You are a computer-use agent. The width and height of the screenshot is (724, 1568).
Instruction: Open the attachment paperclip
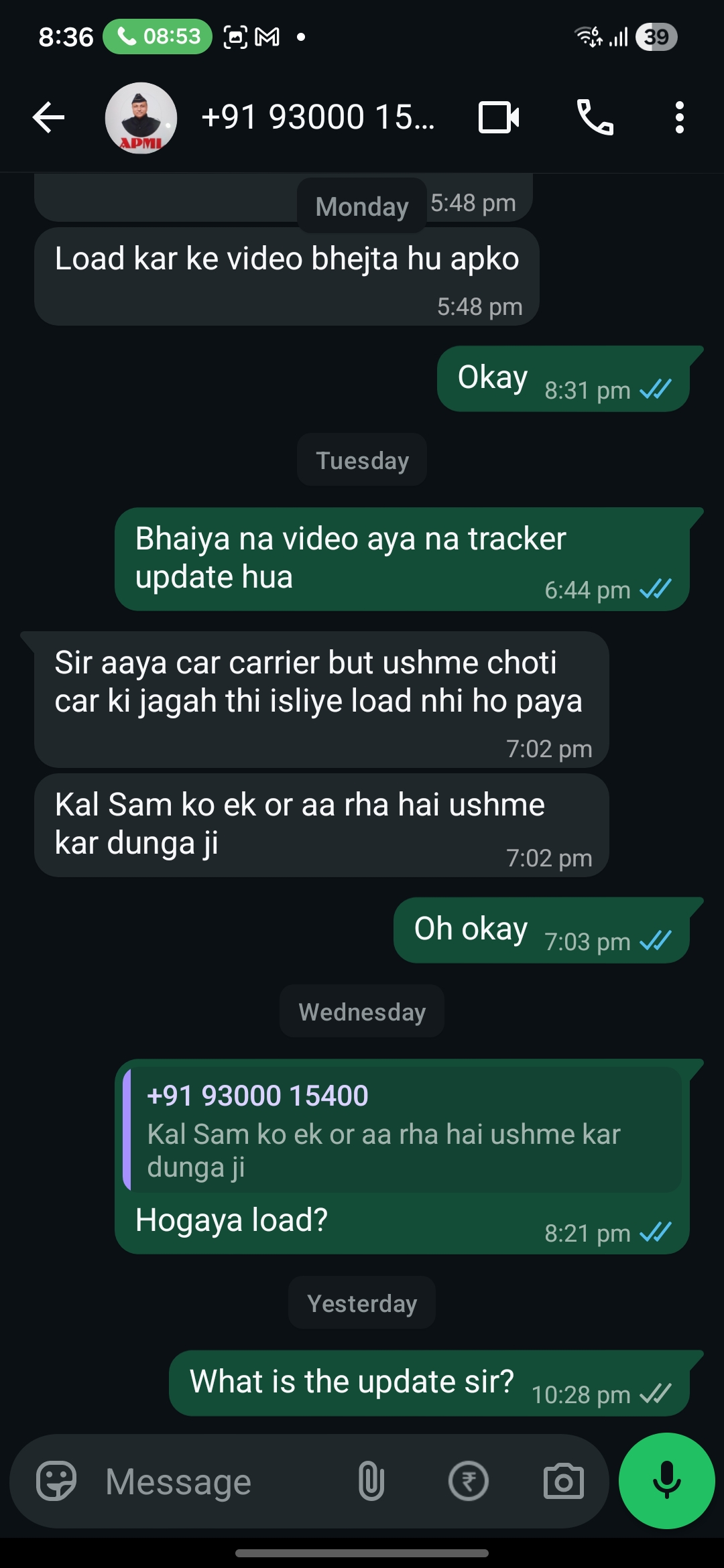pyautogui.click(x=371, y=1481)
